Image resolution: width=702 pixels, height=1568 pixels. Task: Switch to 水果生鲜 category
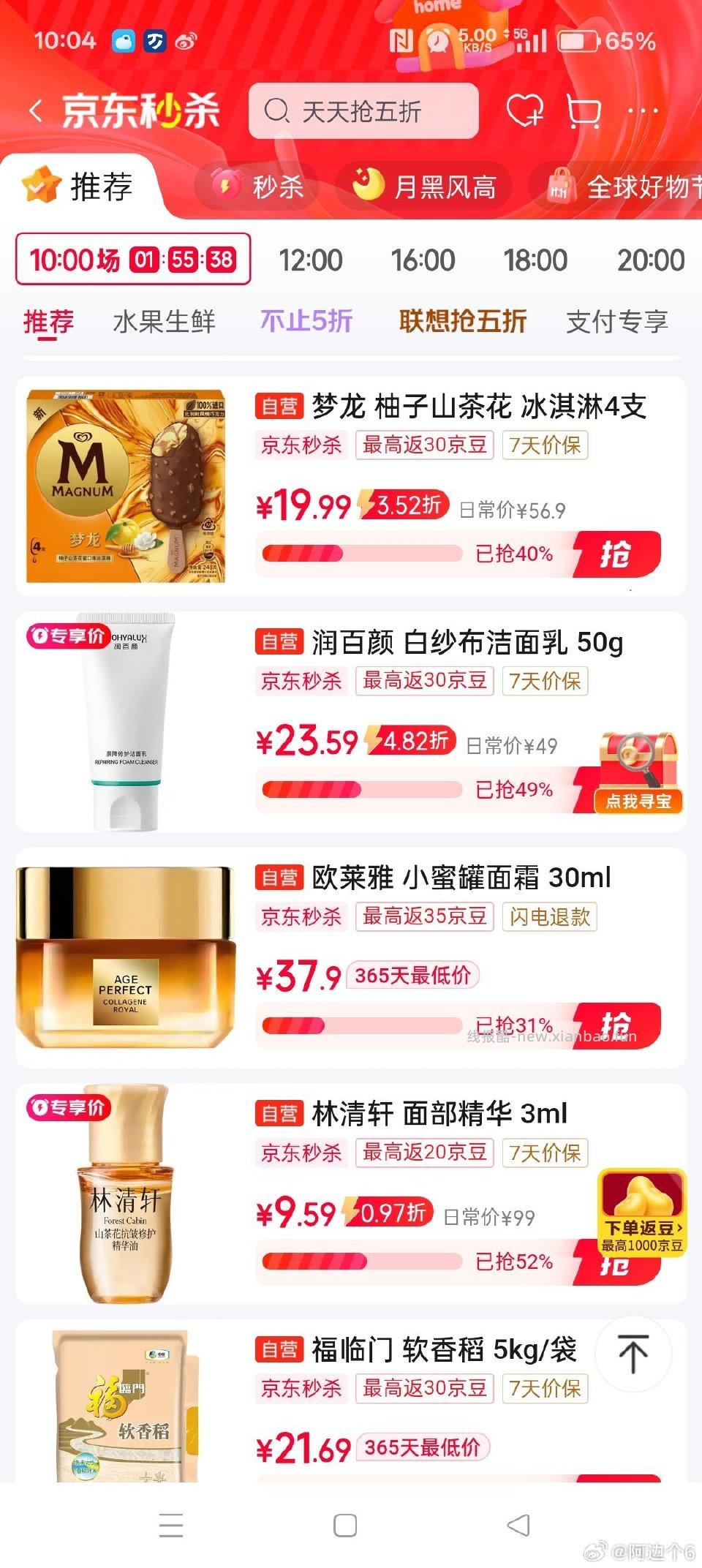coord(165,321)
